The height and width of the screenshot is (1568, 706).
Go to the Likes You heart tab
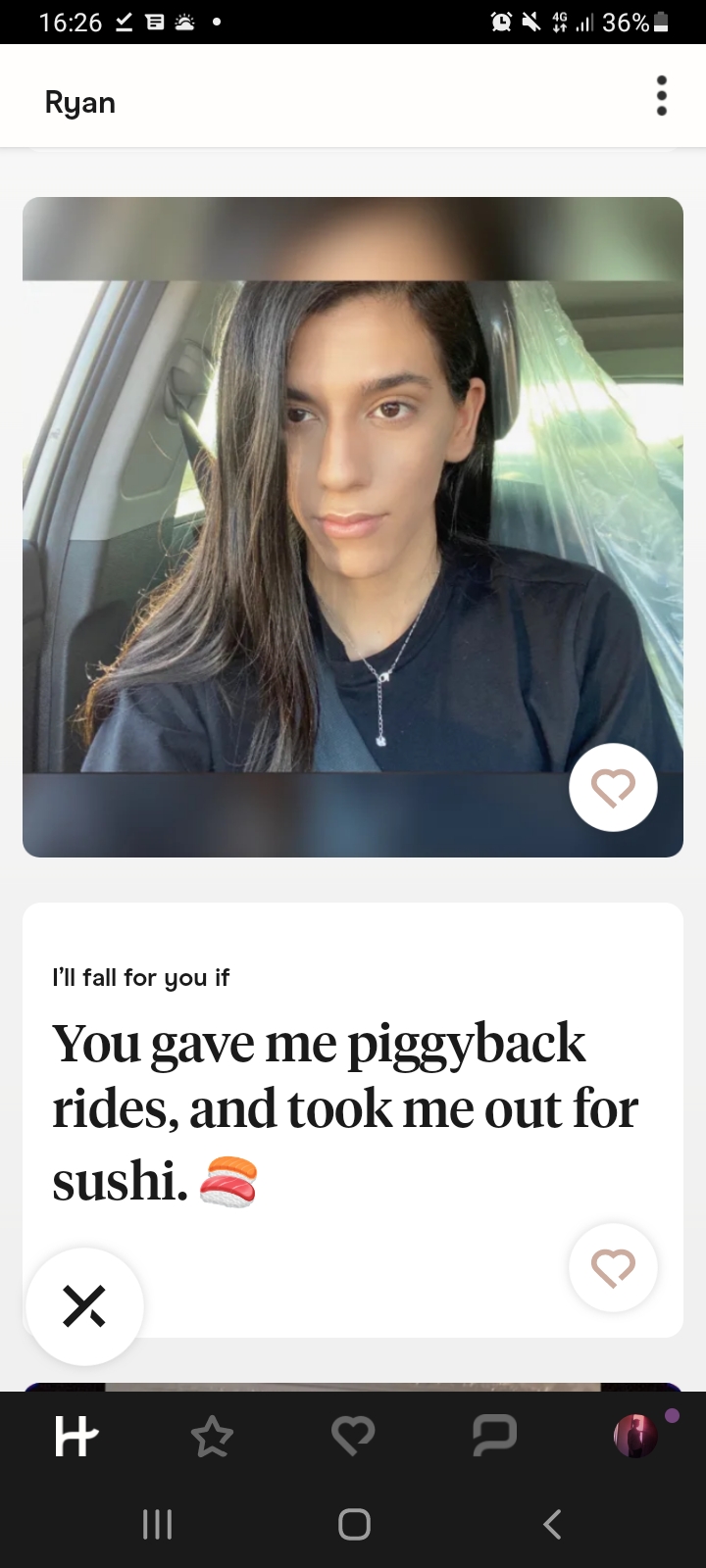(x=353, y=1438)
